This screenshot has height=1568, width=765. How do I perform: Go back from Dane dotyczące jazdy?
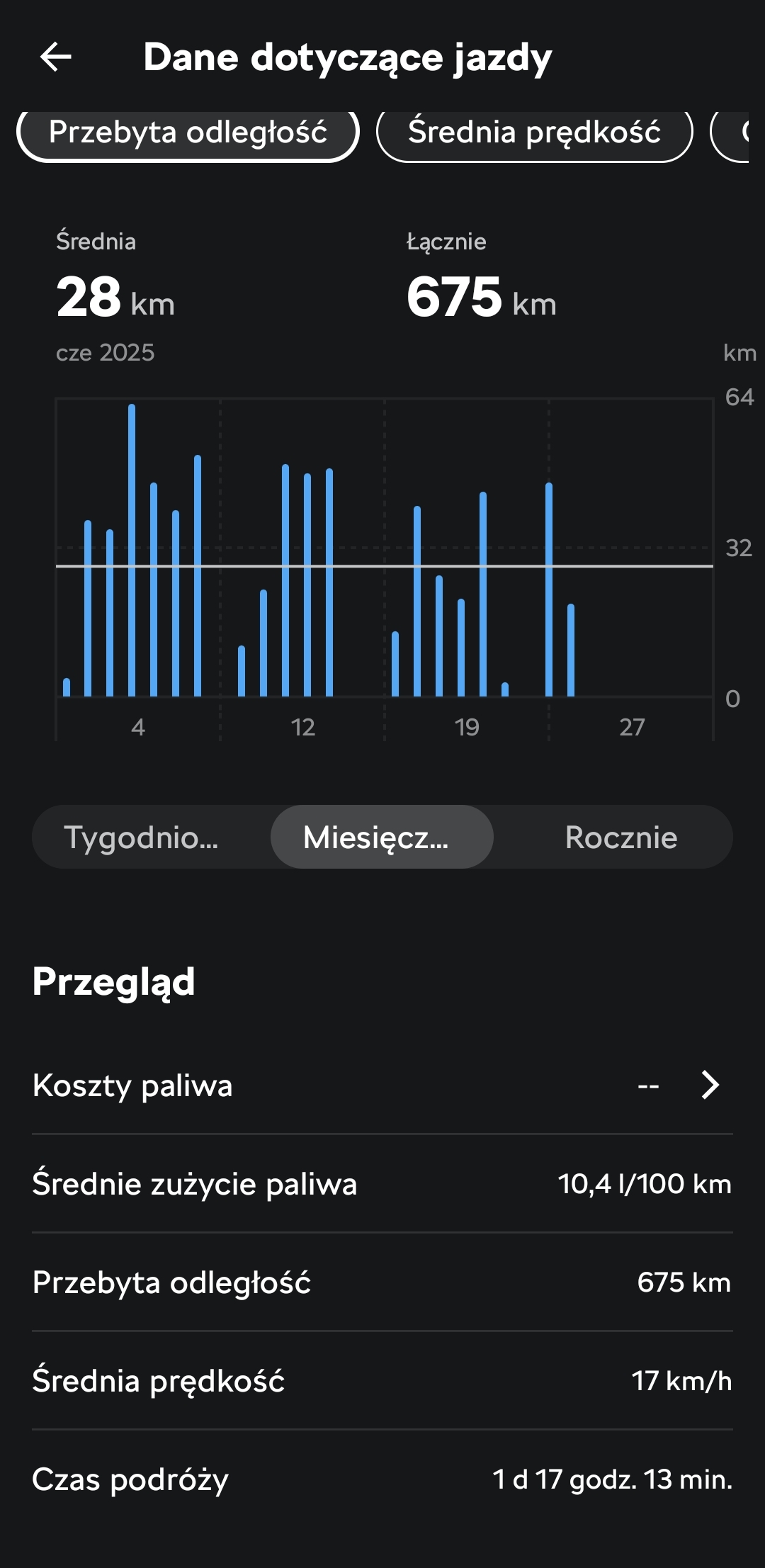point(55,57)
